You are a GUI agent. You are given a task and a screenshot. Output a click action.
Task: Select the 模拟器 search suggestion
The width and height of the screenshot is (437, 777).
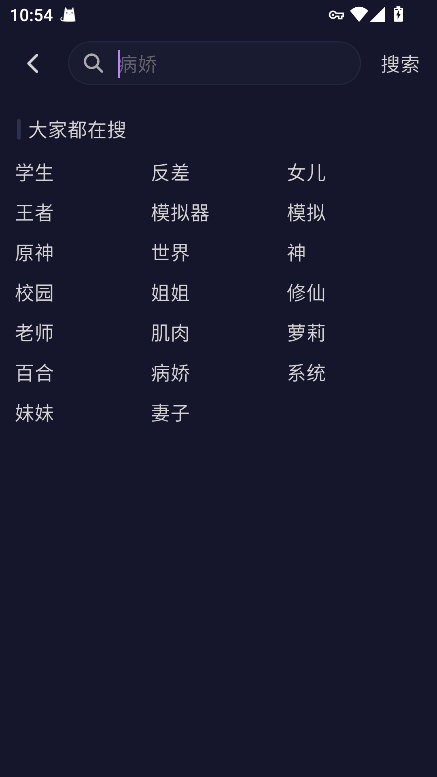(180, 213)
